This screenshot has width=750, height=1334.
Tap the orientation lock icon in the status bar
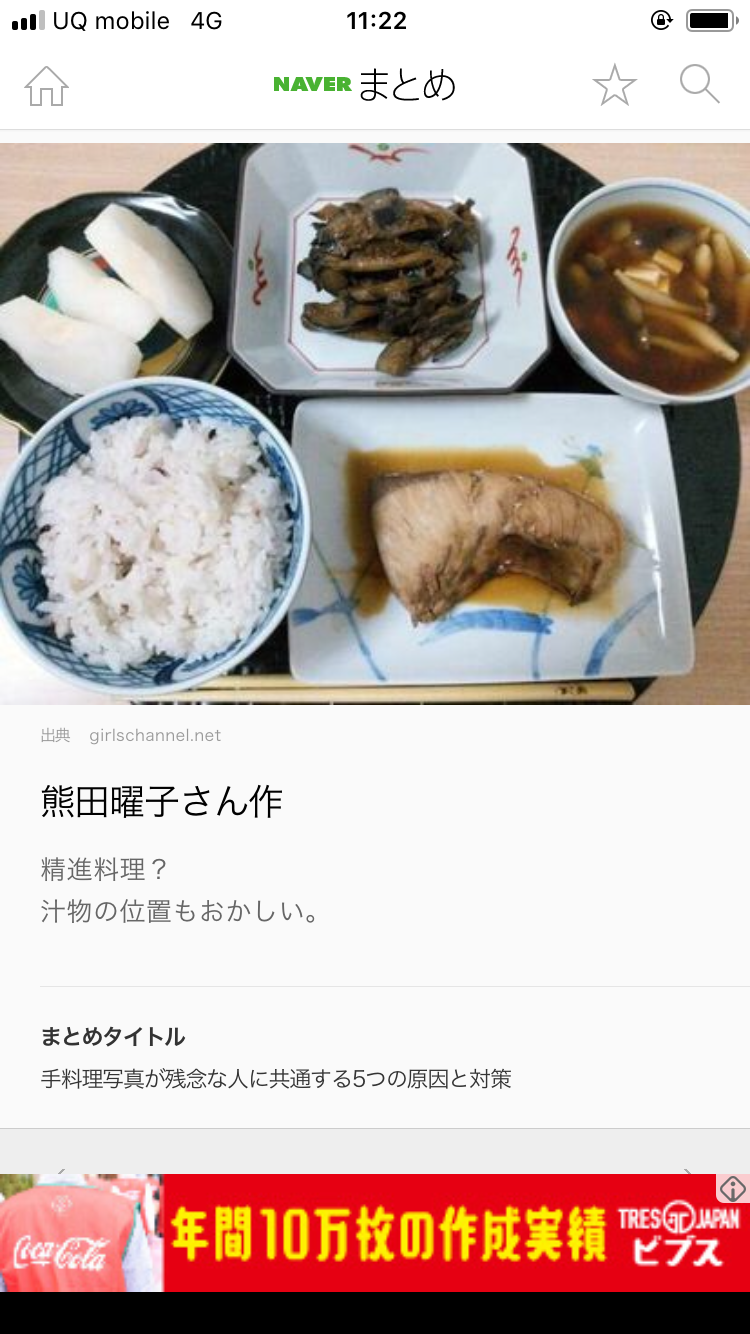pos(661,20)
